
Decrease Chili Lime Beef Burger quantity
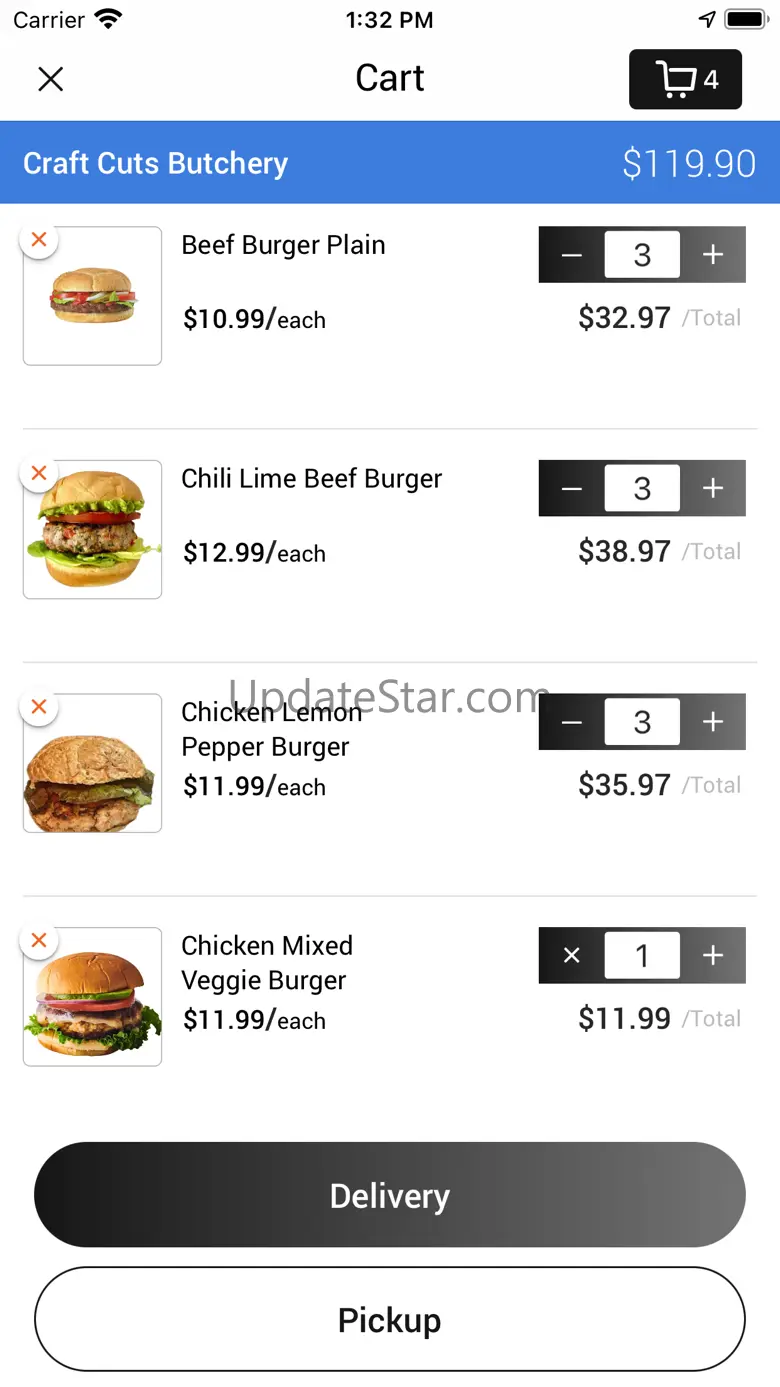click(x=572, y=488)
